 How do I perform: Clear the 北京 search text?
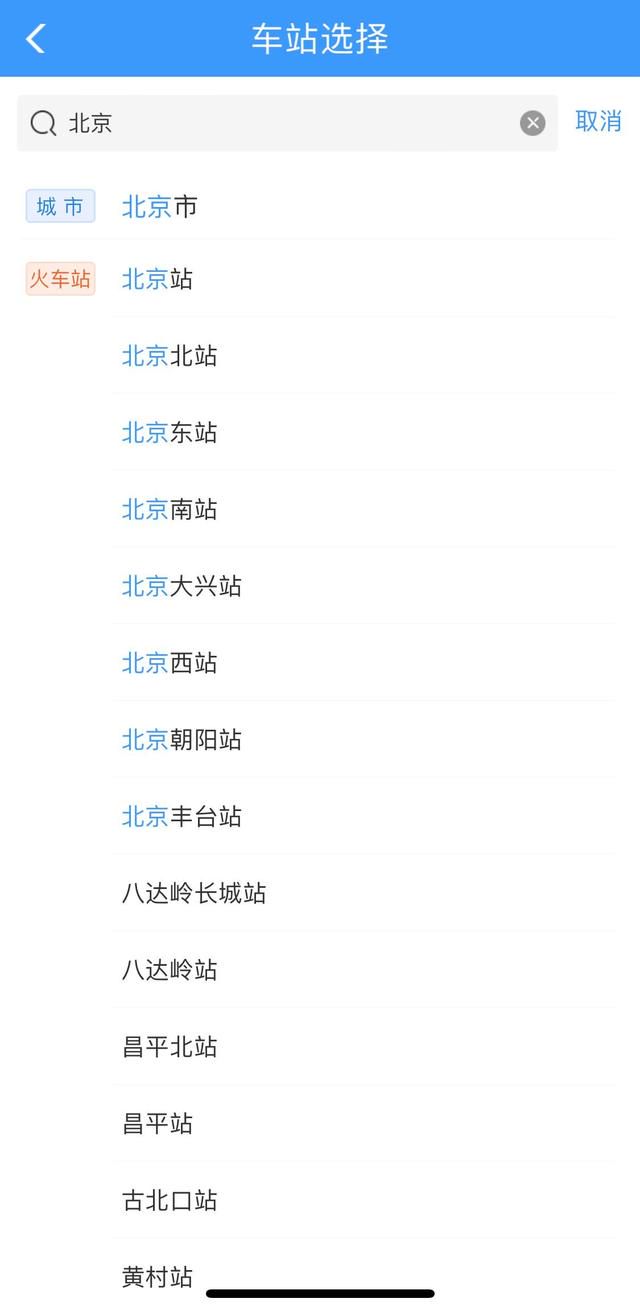coord(533,123)
